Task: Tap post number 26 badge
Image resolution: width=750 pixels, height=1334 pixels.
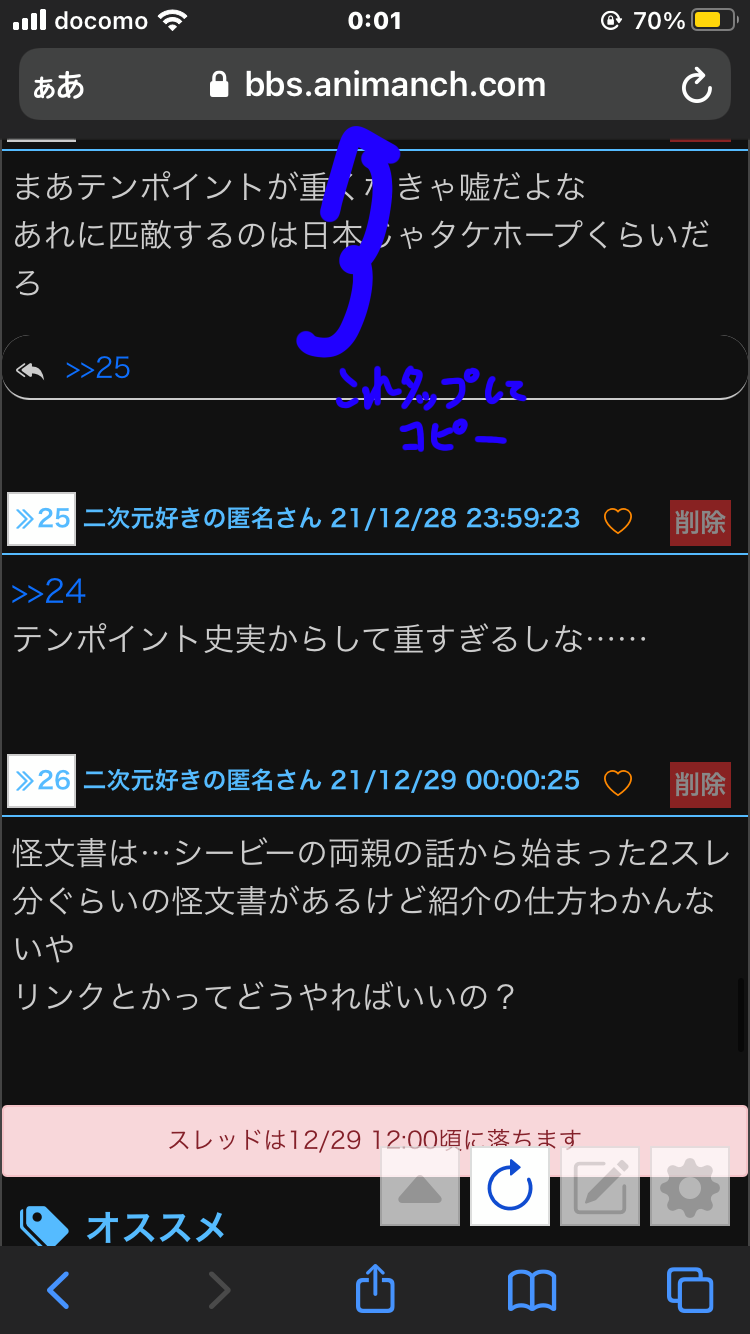Action: point(42,780)
